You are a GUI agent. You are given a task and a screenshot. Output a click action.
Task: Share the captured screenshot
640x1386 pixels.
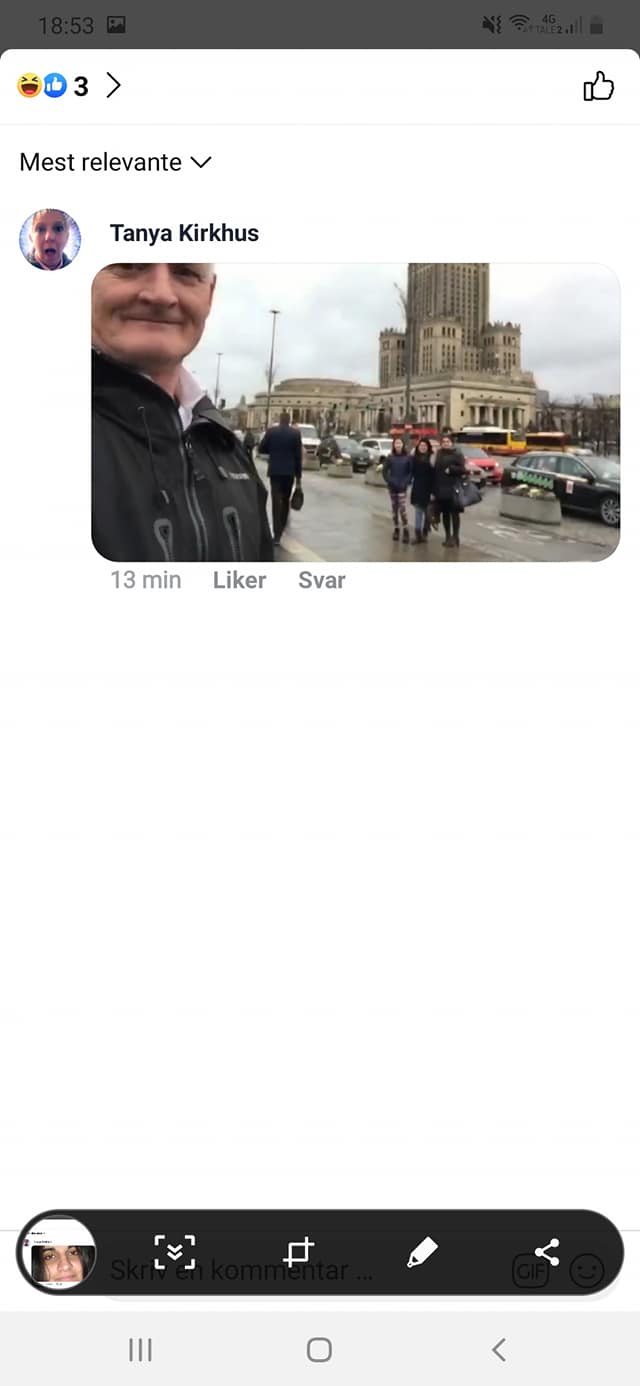(546, 1252)
